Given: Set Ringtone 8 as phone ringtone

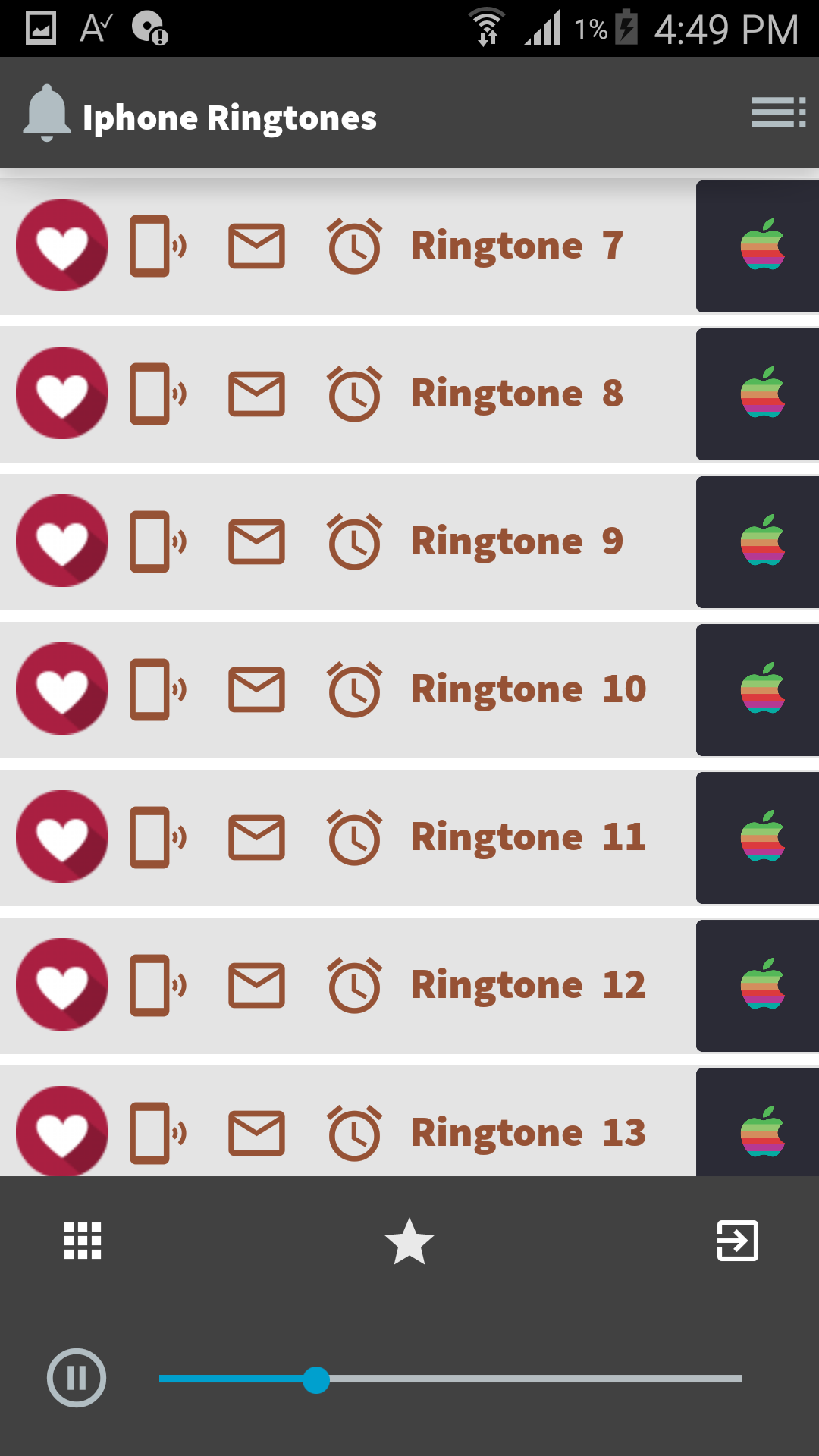Looking at the screenshot, I should (158, 394).
